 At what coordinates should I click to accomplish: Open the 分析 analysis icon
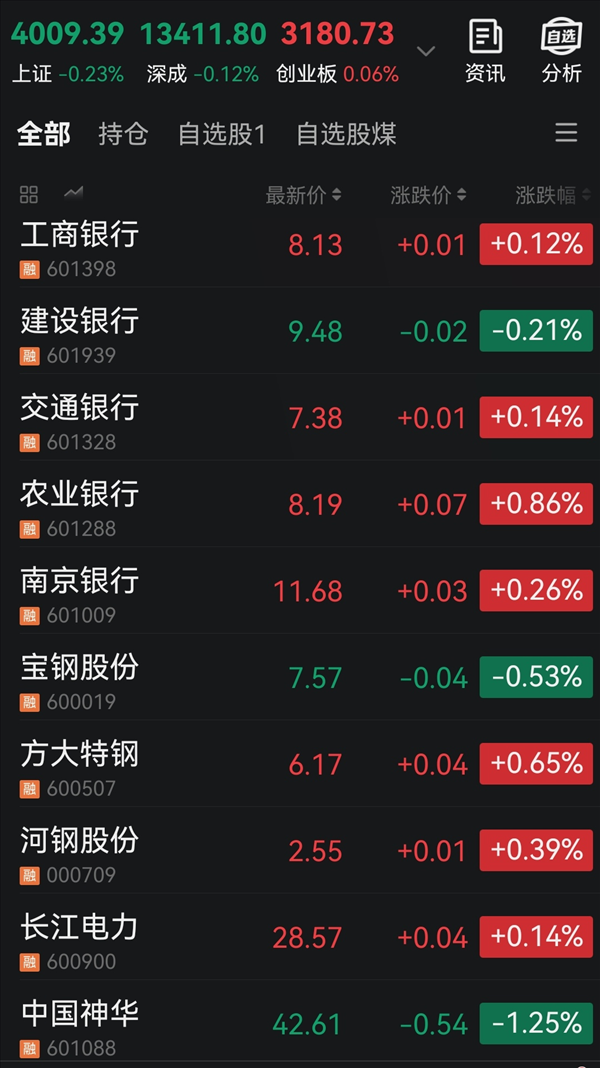(x=561, y=50)
